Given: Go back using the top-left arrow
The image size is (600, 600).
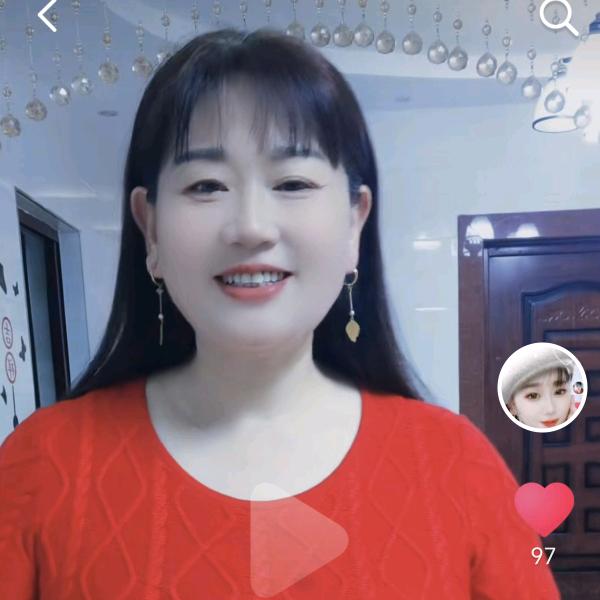Looking at the screenshot, I should click(47, 14).
